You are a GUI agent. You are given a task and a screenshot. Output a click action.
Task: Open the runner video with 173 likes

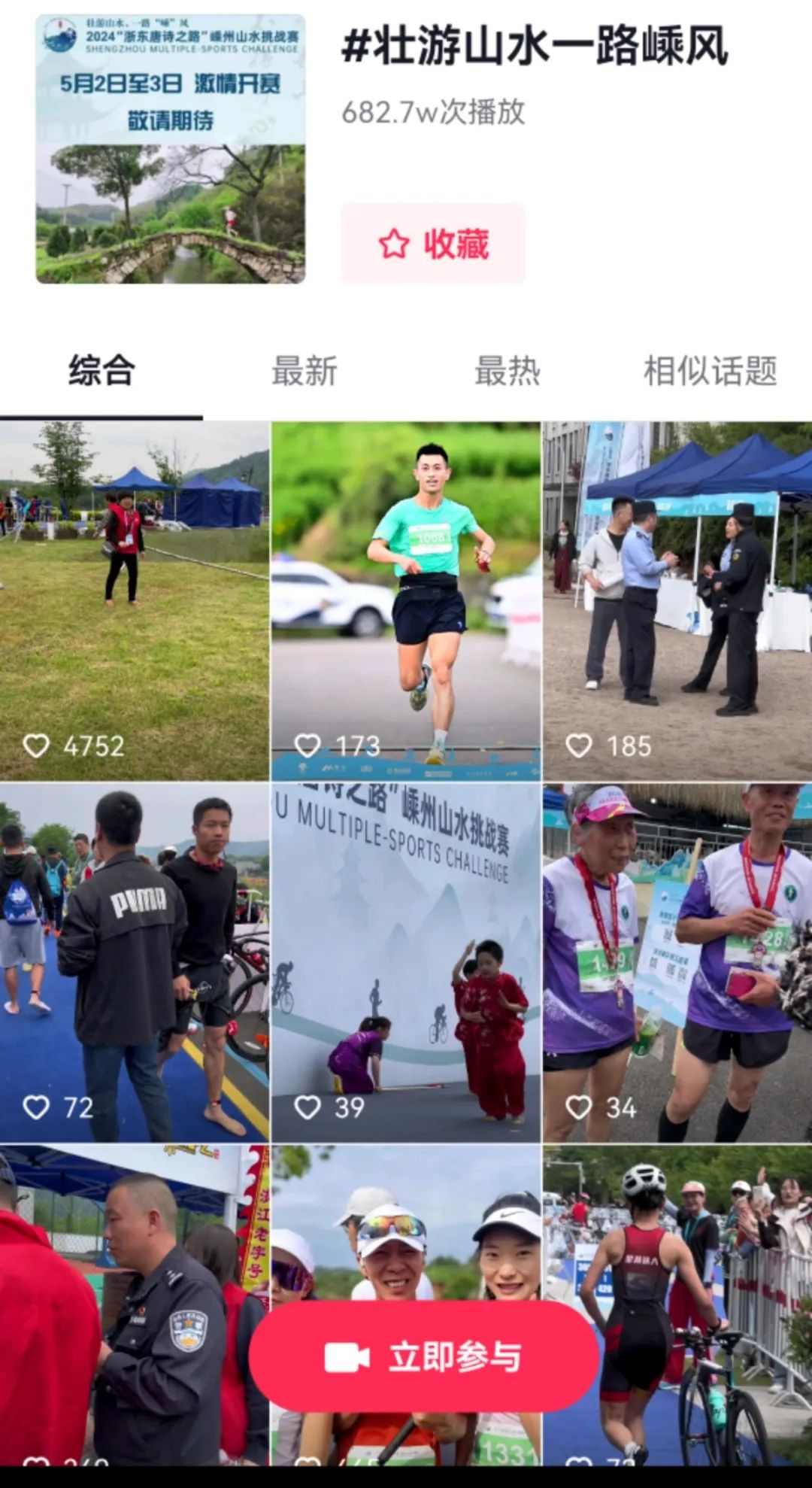point(405,600)
